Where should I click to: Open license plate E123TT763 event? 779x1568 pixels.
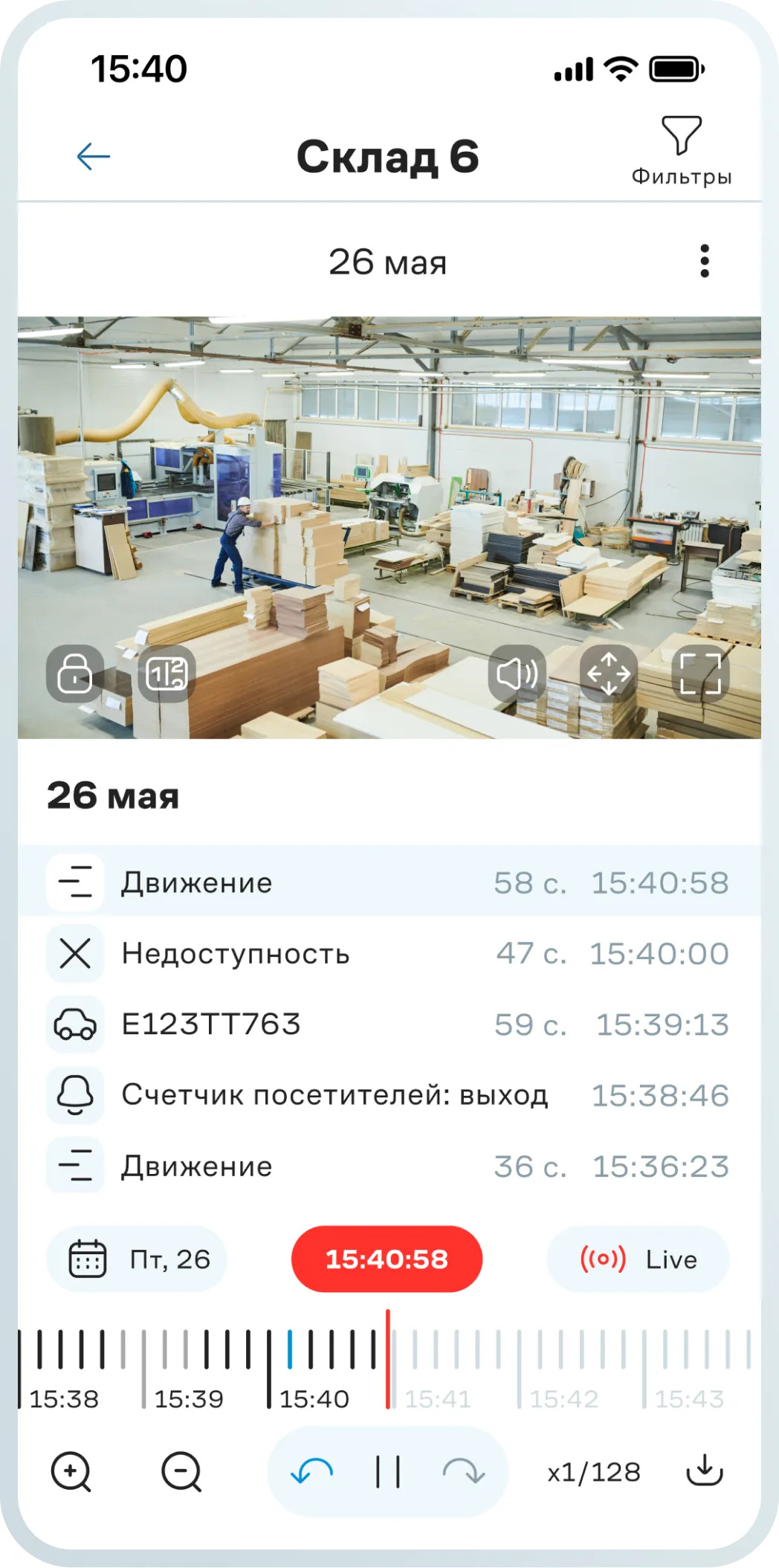(x=388, y=1025)
